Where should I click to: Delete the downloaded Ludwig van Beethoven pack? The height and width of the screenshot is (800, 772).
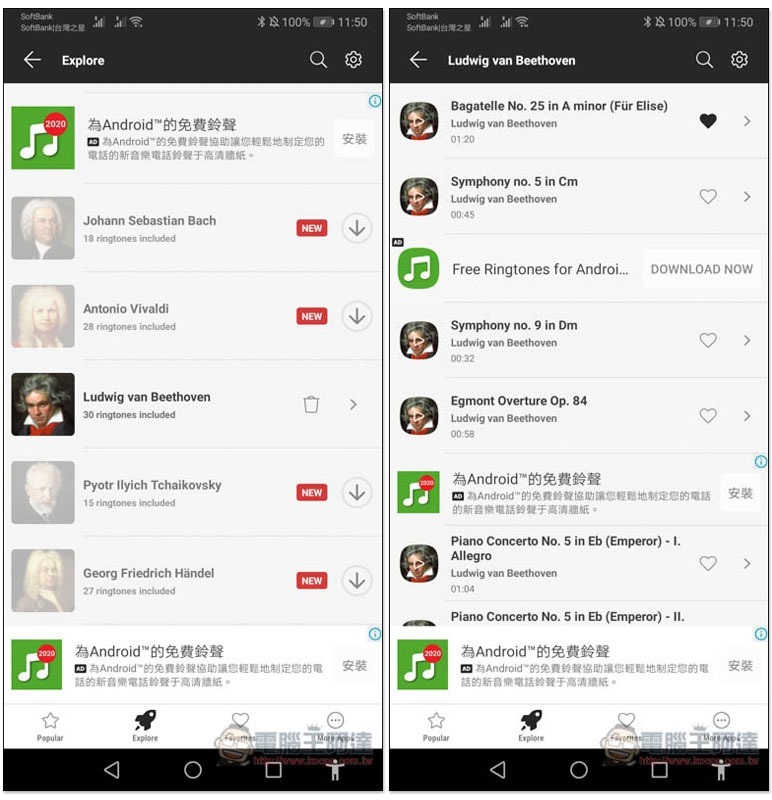[x=311, y=404]
